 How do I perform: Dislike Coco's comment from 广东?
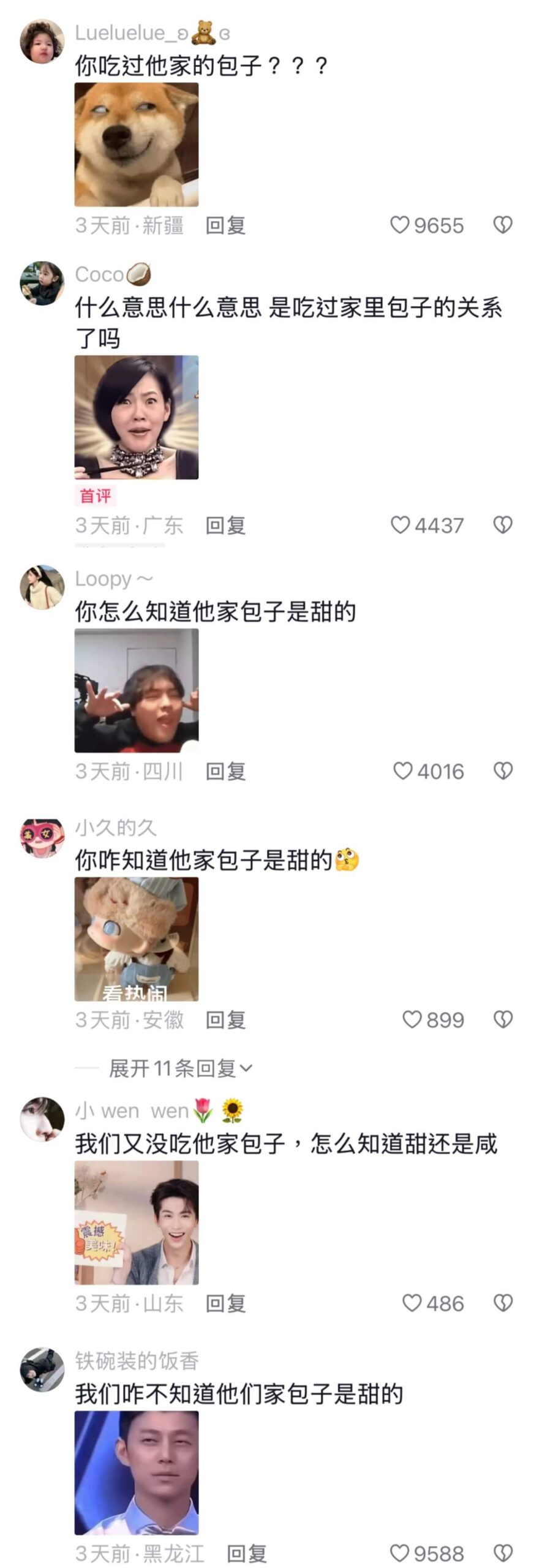tap(503, 525)
